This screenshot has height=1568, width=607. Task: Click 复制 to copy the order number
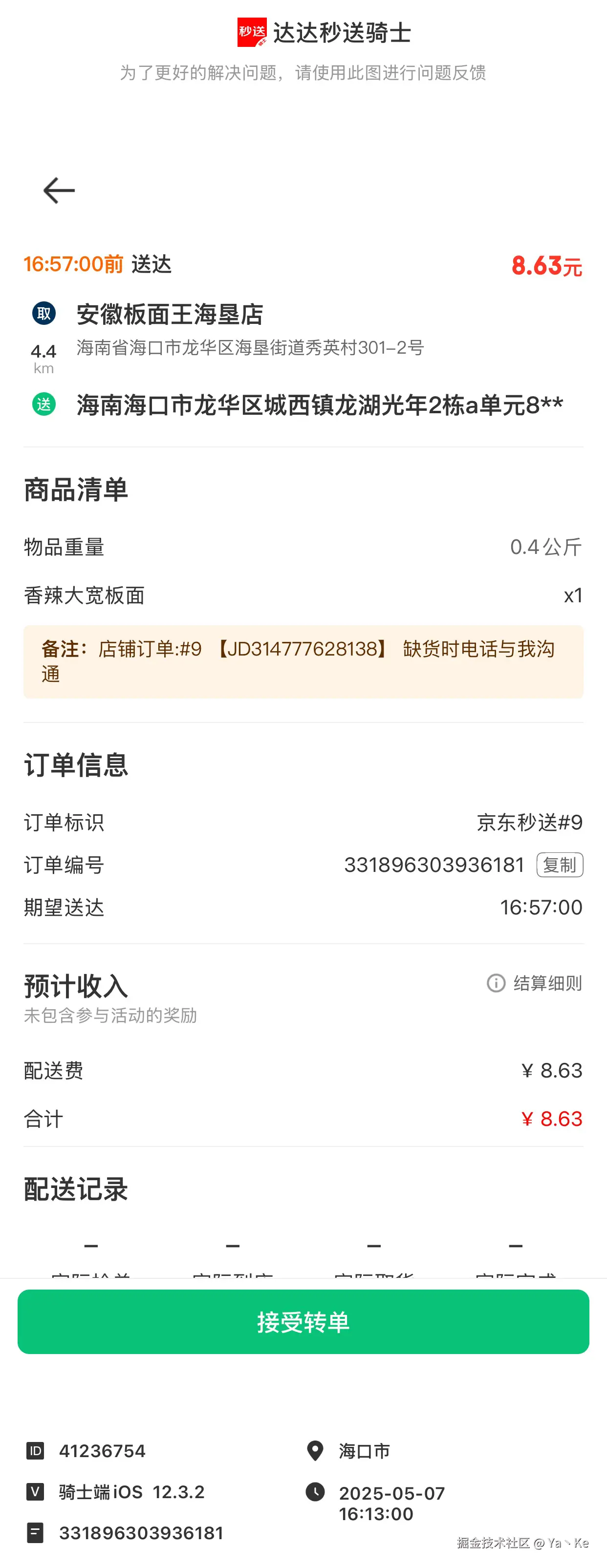coord(560,865)
